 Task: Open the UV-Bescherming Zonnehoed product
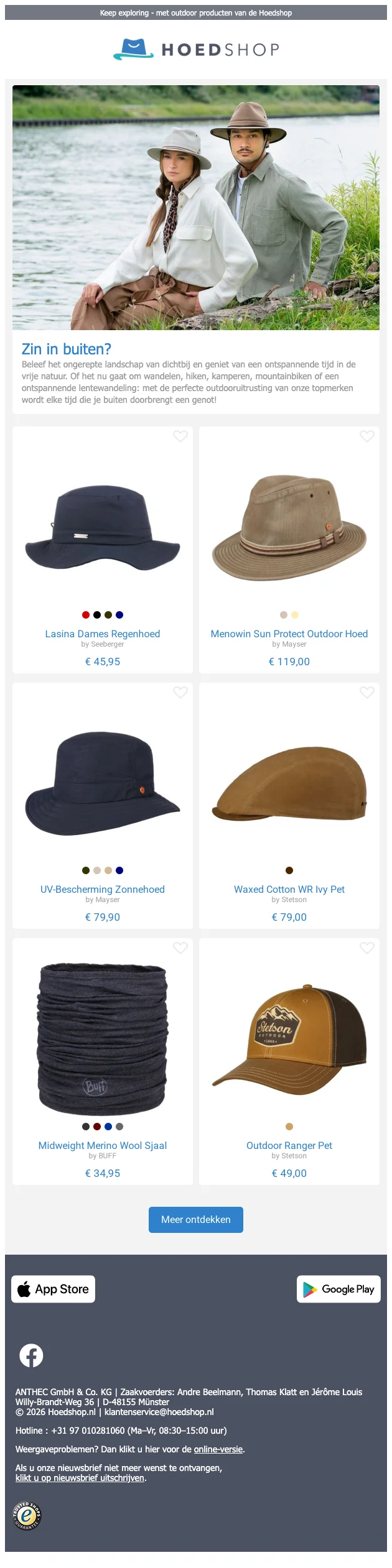(103, 889)
